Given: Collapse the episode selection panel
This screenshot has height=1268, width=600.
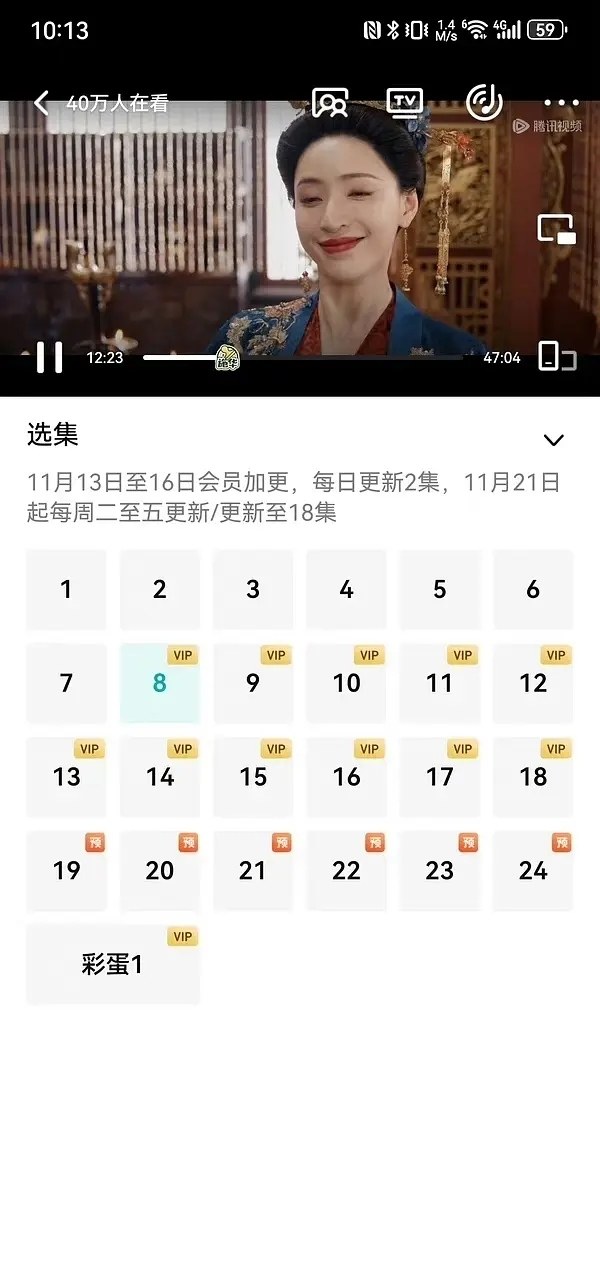Looking at the screenshot, I should point(553,440).
